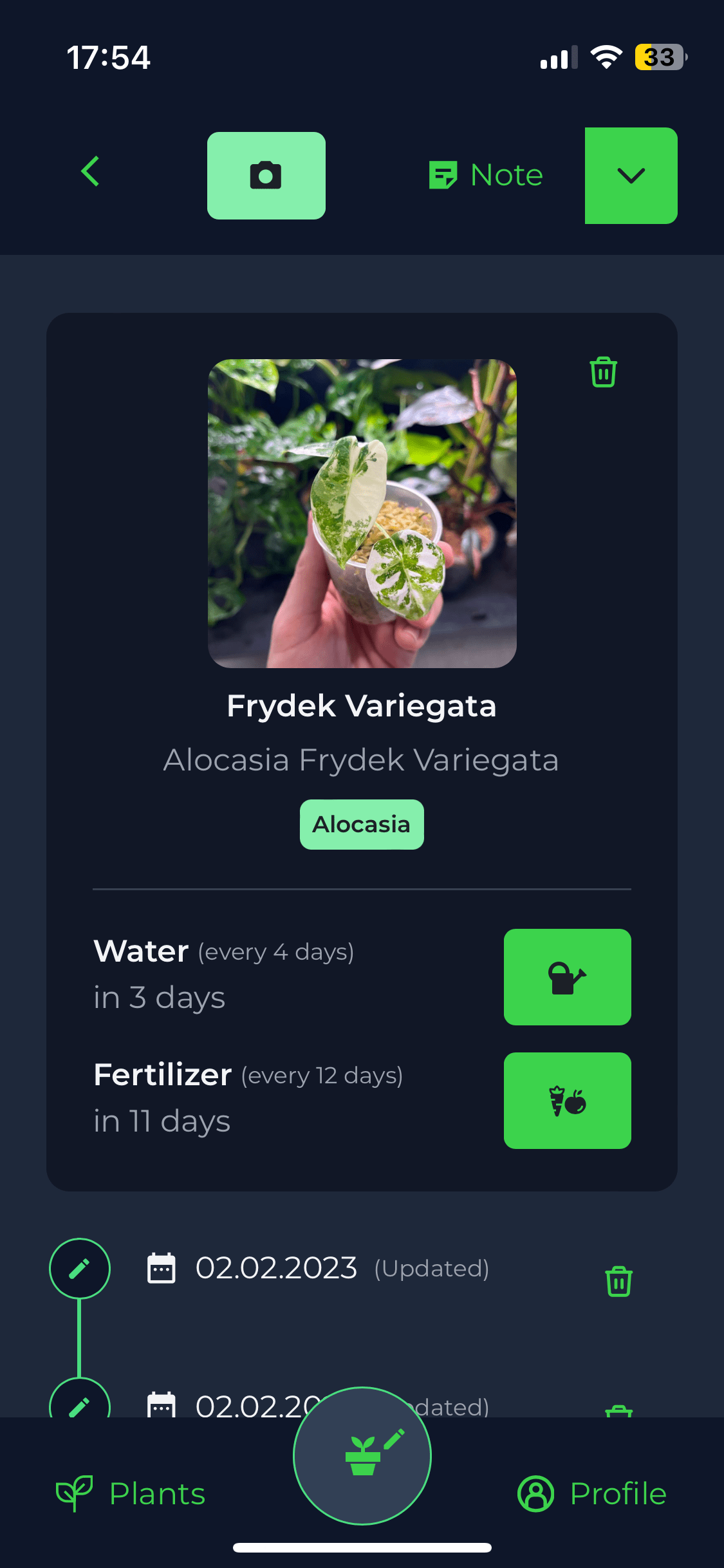Switch to the Profile tab
This screenshot has width=724, height=1568.
[592, 1493]
